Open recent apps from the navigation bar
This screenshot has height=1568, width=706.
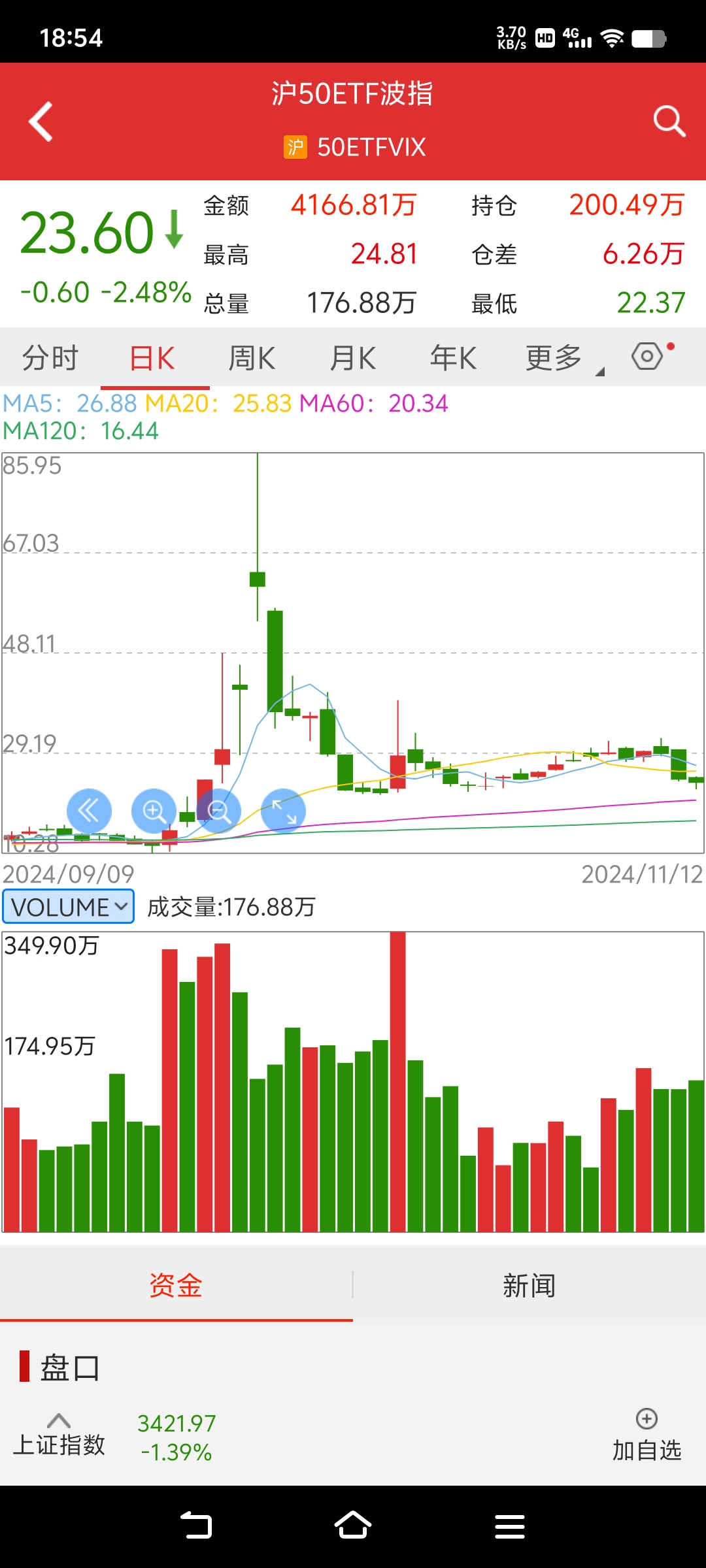pos(510,1526)
